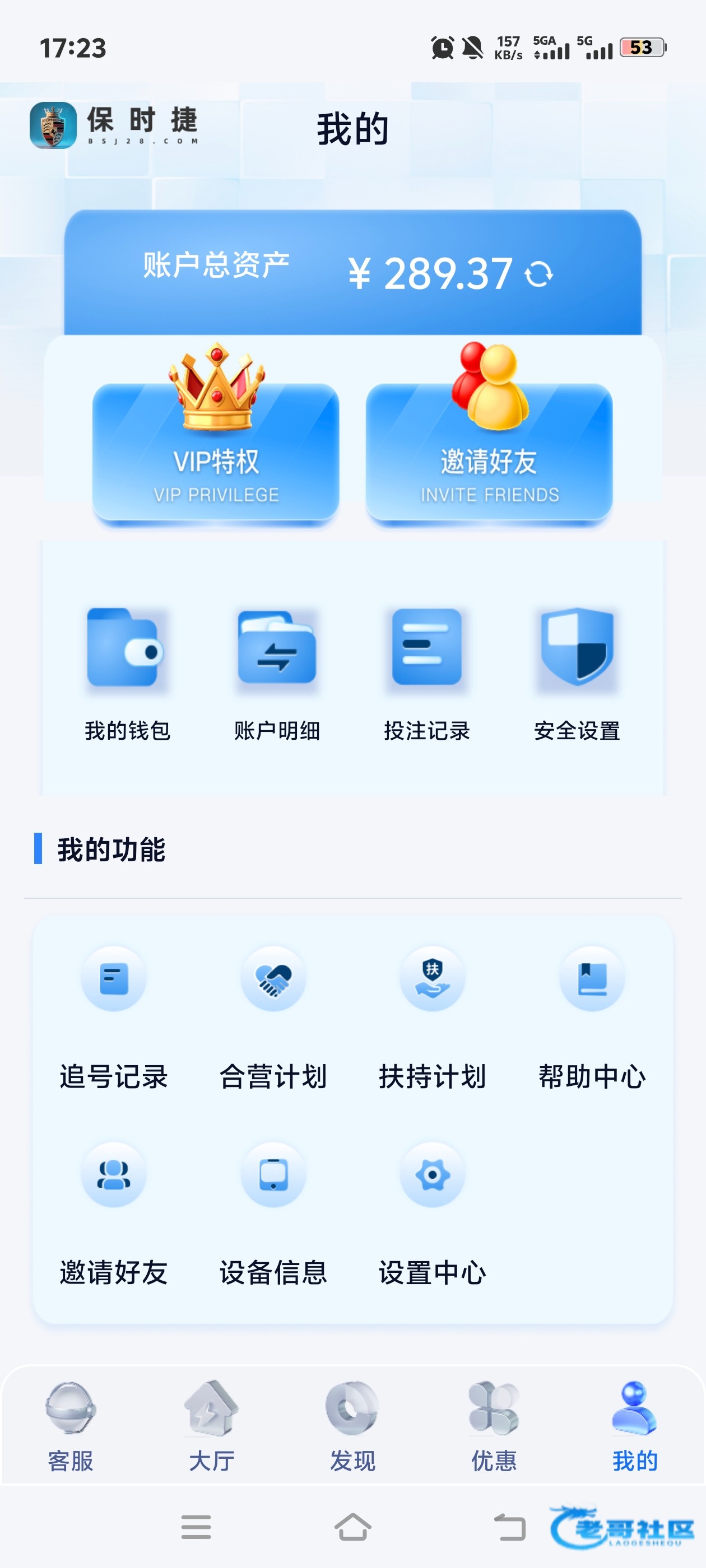This screenshot has height=1568, width=706.
Task: Refresh the account total assets balance
Action: (538, 274)
